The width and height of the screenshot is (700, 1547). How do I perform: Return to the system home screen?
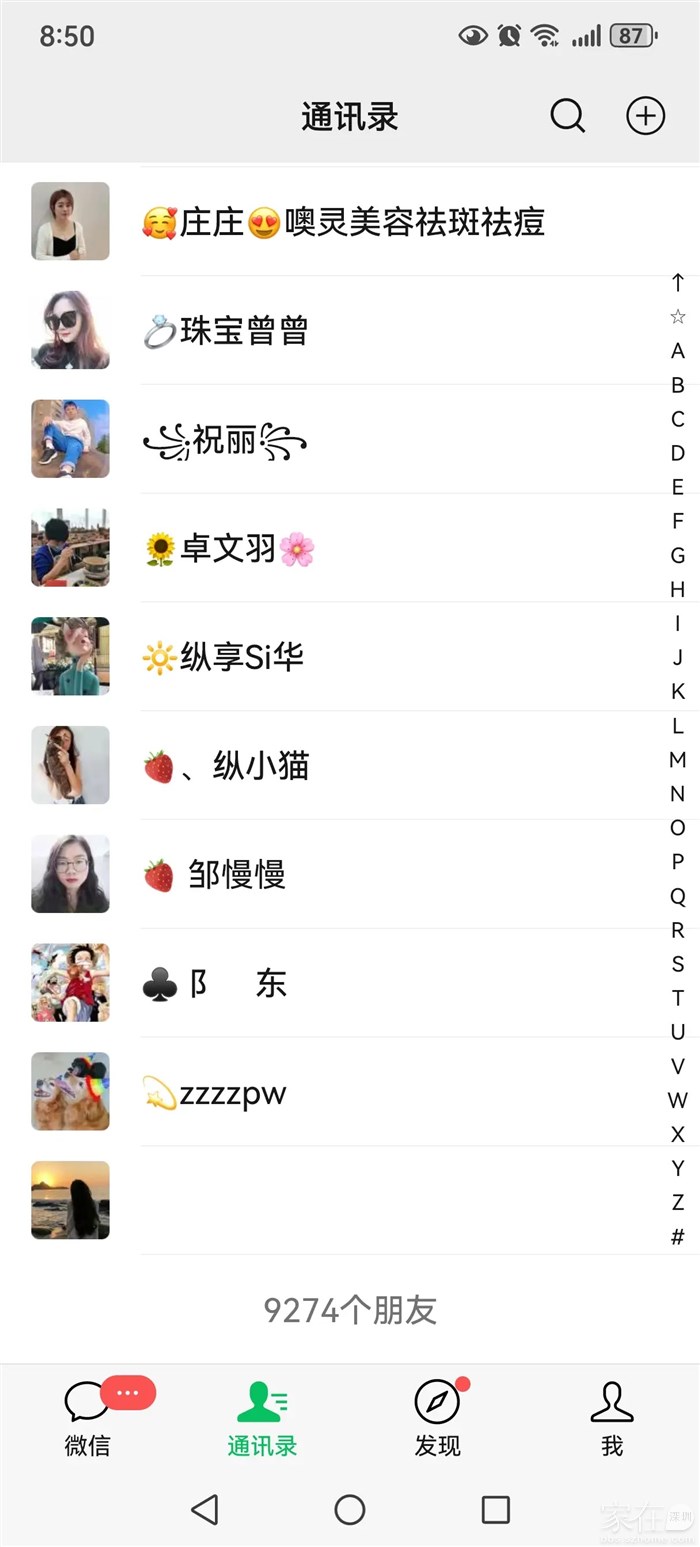[349, 1509]
